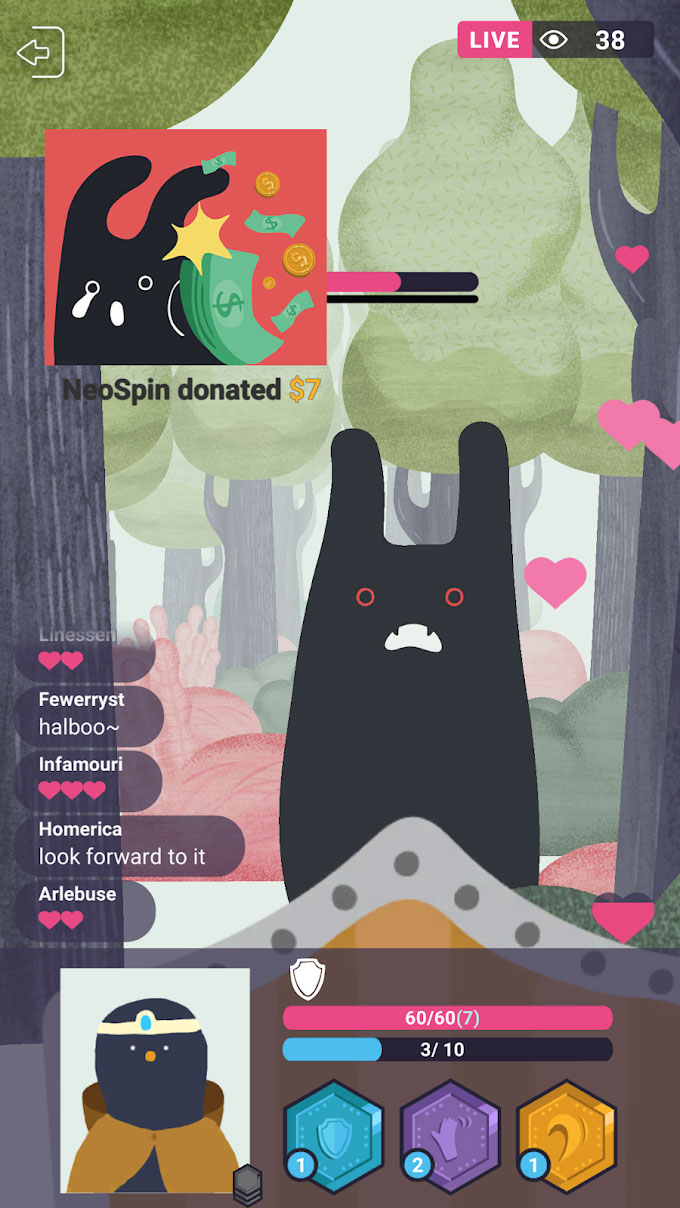The image size is (680, 1208).
Task: Use the blue shield skill hexagon
Action: (x=334, y=1136)
